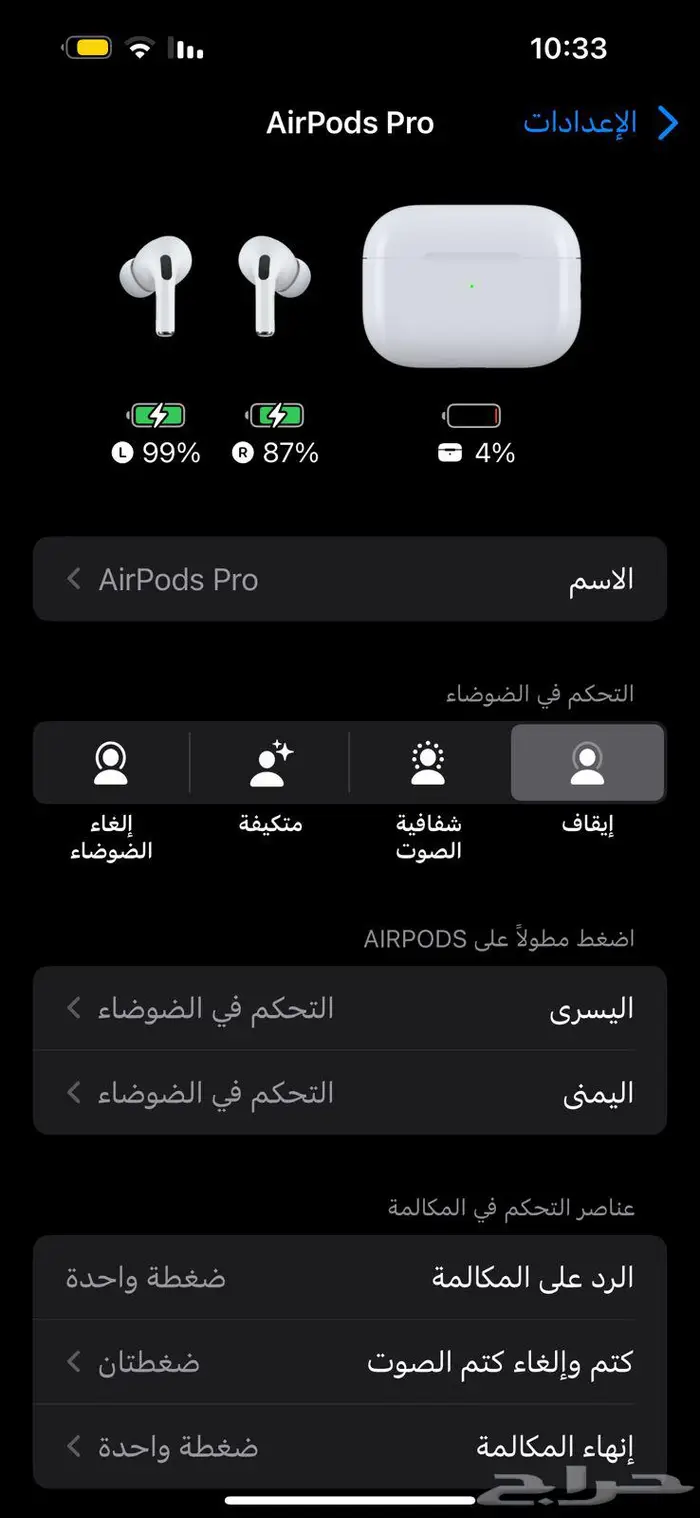Open the الاسم AirPods Pro name row
The height and width of the screenshot is (1518, 700).
pos(350,580)
